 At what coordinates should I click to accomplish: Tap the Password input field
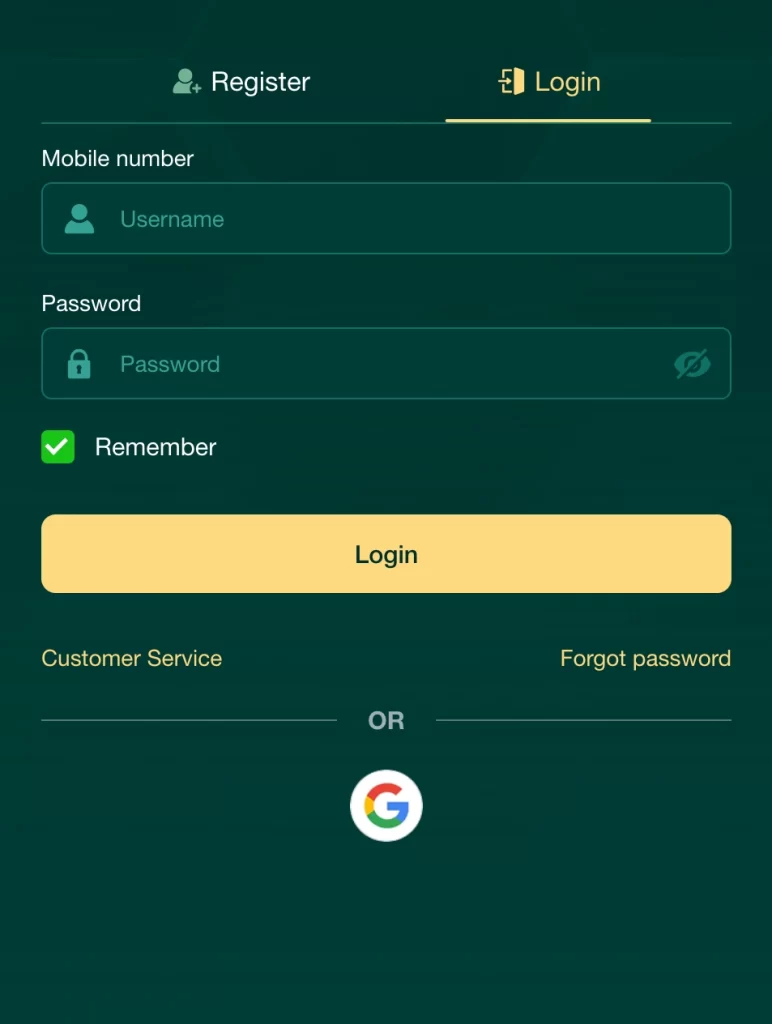(x=380, y=364)
